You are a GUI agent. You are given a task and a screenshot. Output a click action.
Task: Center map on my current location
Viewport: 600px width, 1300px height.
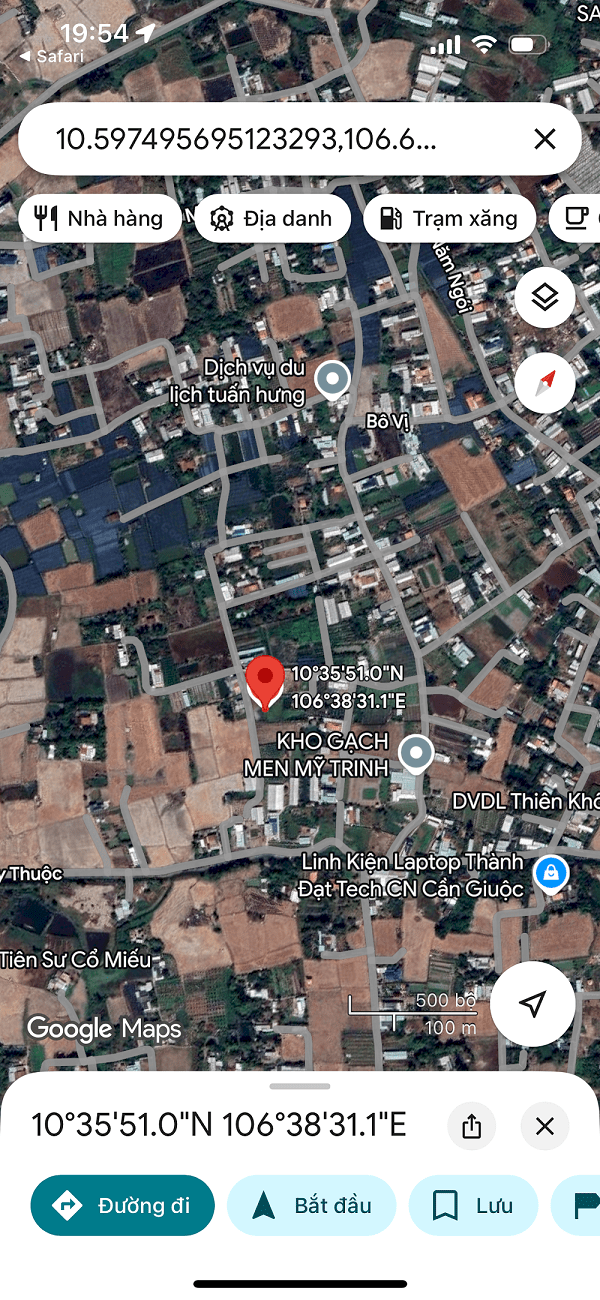pos(533,1004)
